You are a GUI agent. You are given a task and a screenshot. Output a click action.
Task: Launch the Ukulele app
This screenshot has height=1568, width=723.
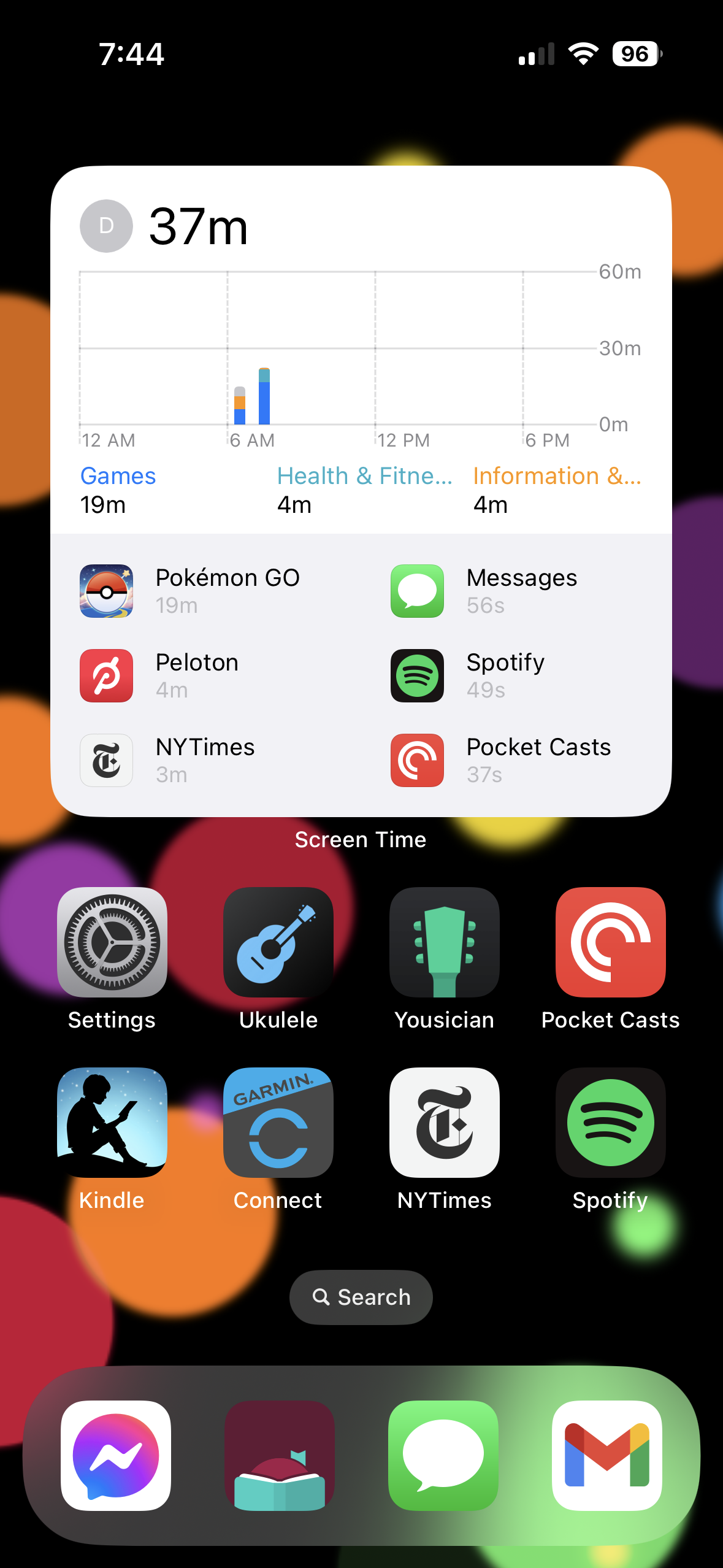(x=278, y=942)
